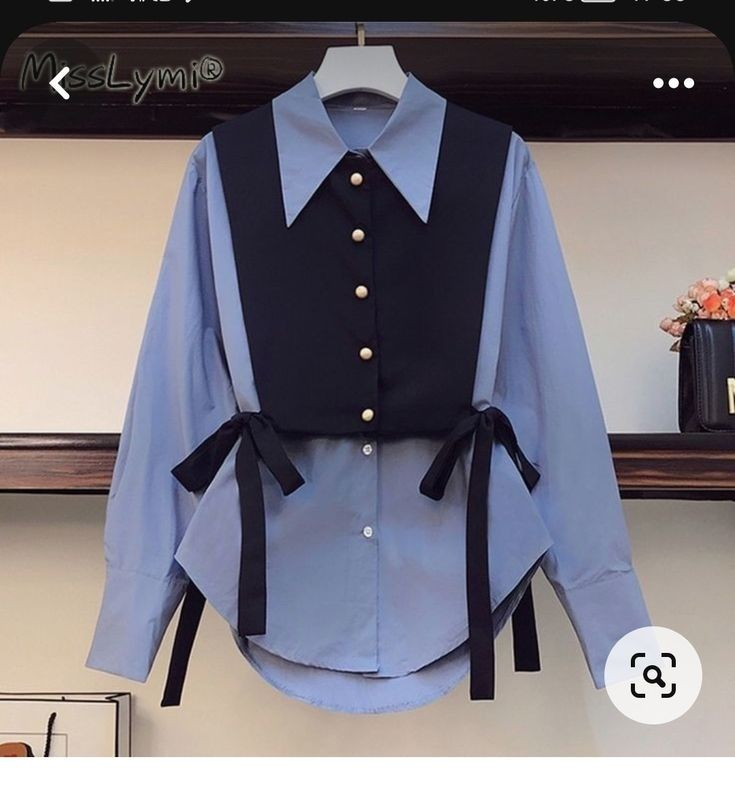The width and height of the screenshot is (735, 785).
Task: Open the three-dot overflow menu
Action: tap(673, 83)
